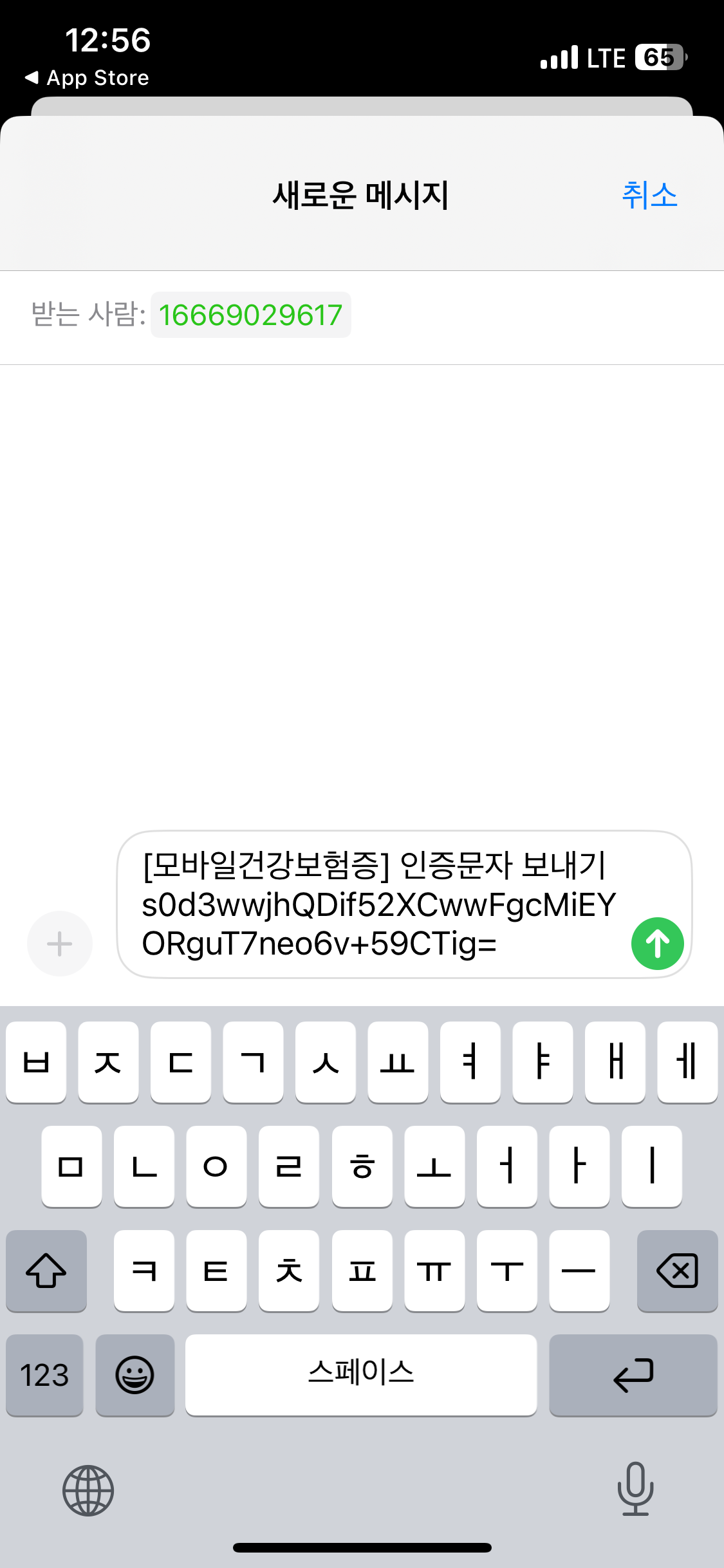This screenshot has width=724, height=1568.
Task: Select recipient number 16669029617
Action: (250, 315)
